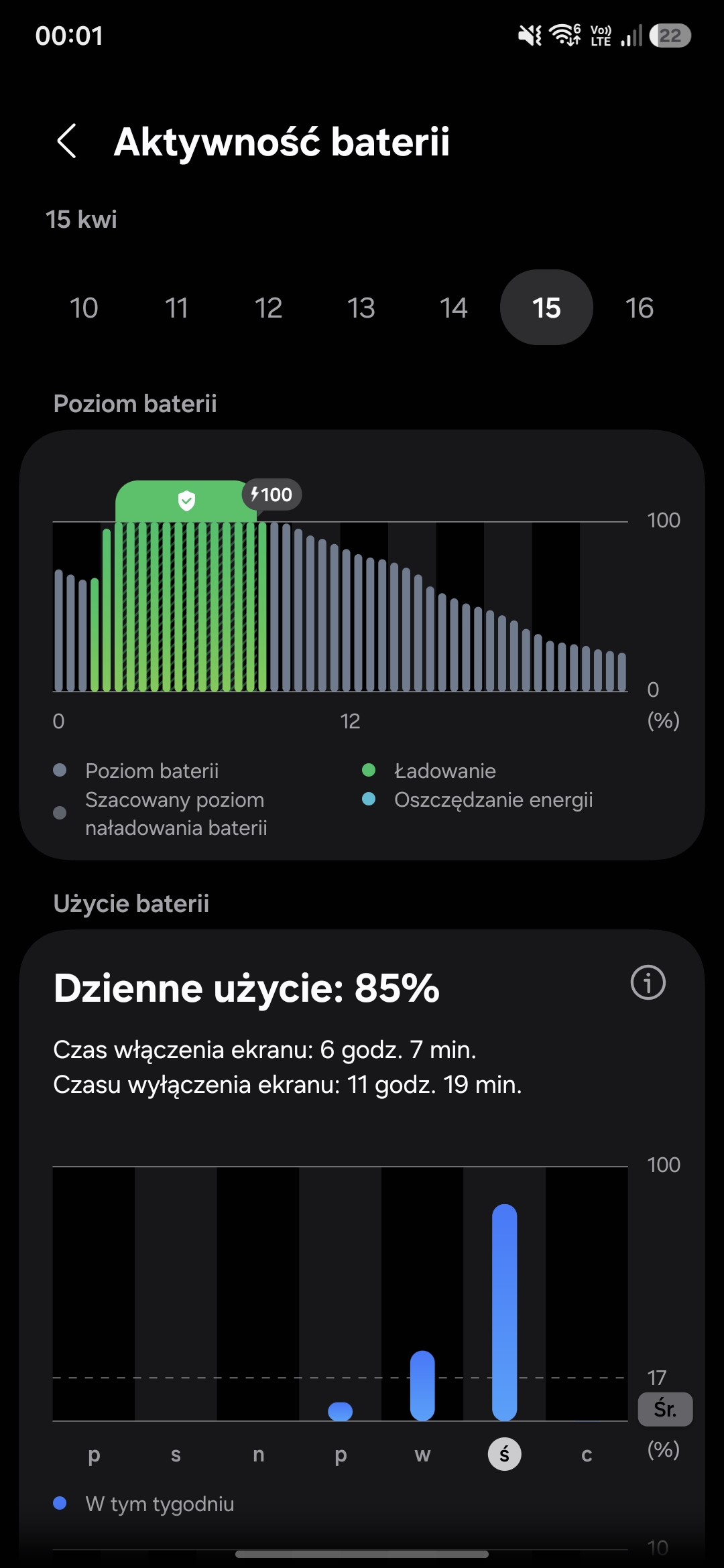Jump to day 16
Screen dimensions: 724x1568
[639, 308]
